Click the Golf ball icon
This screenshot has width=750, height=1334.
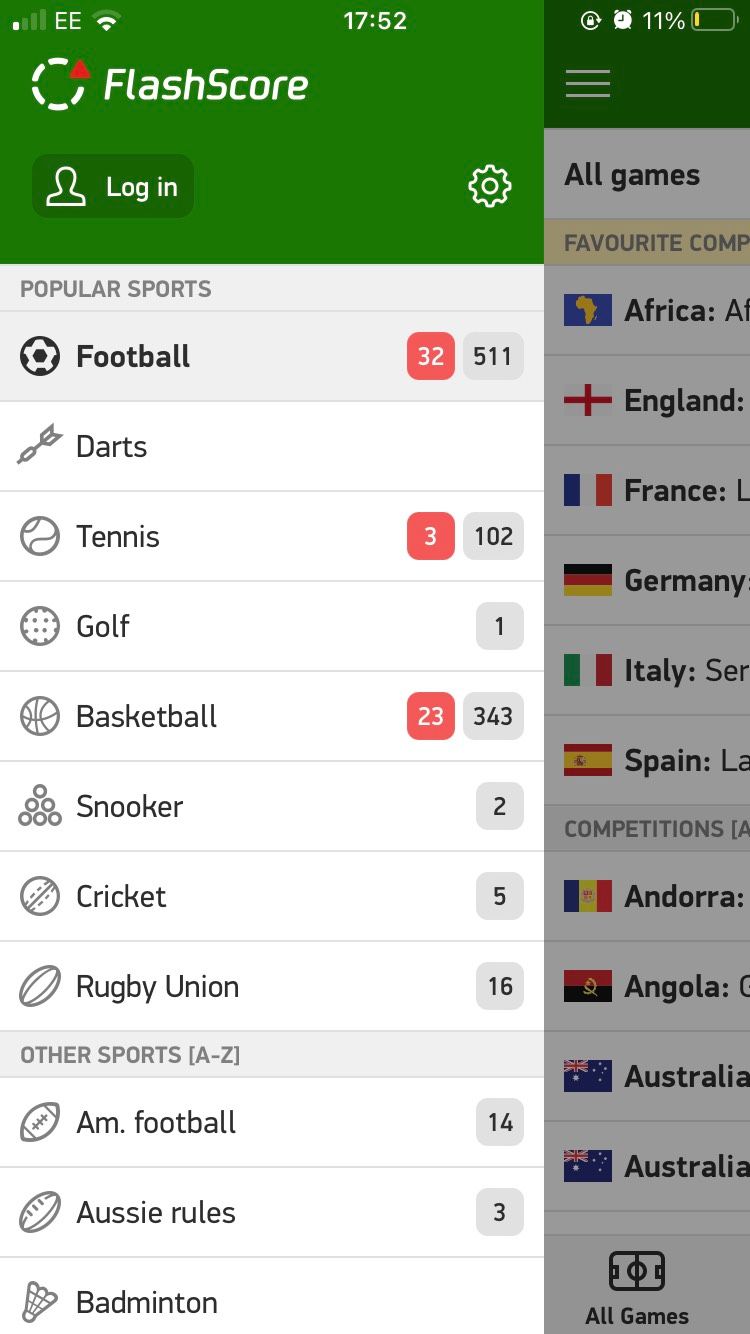(x=38, y=626)
